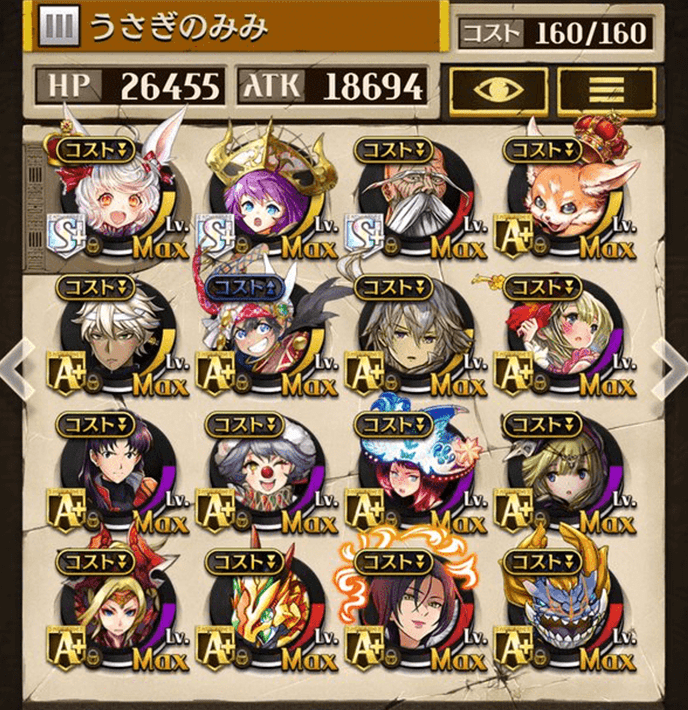Select the white-haired bunny girl card
The width and height of the screenshot is (688, 710).
tap(115, 196)
